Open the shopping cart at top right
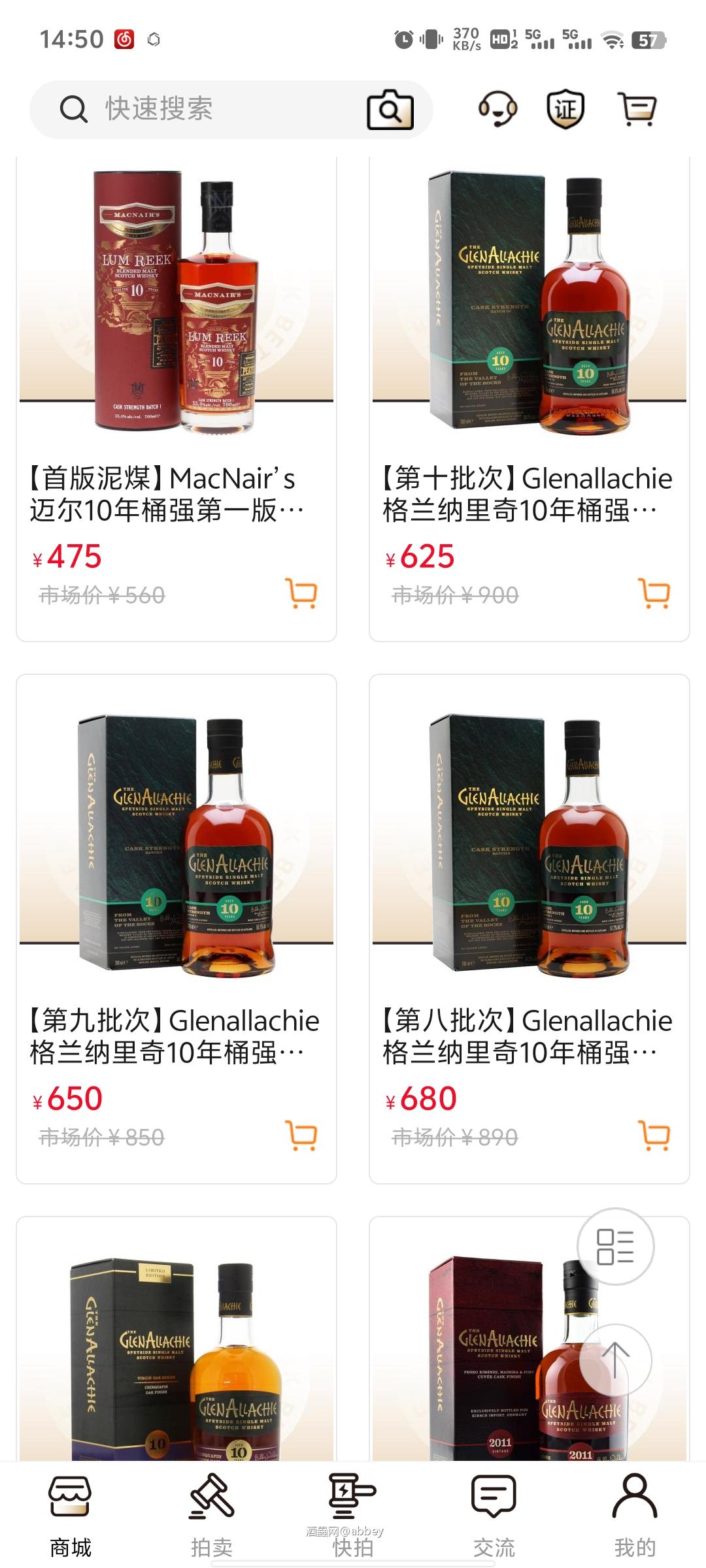Viewport: 706px width, 1568px height. (x=637, y=109)
